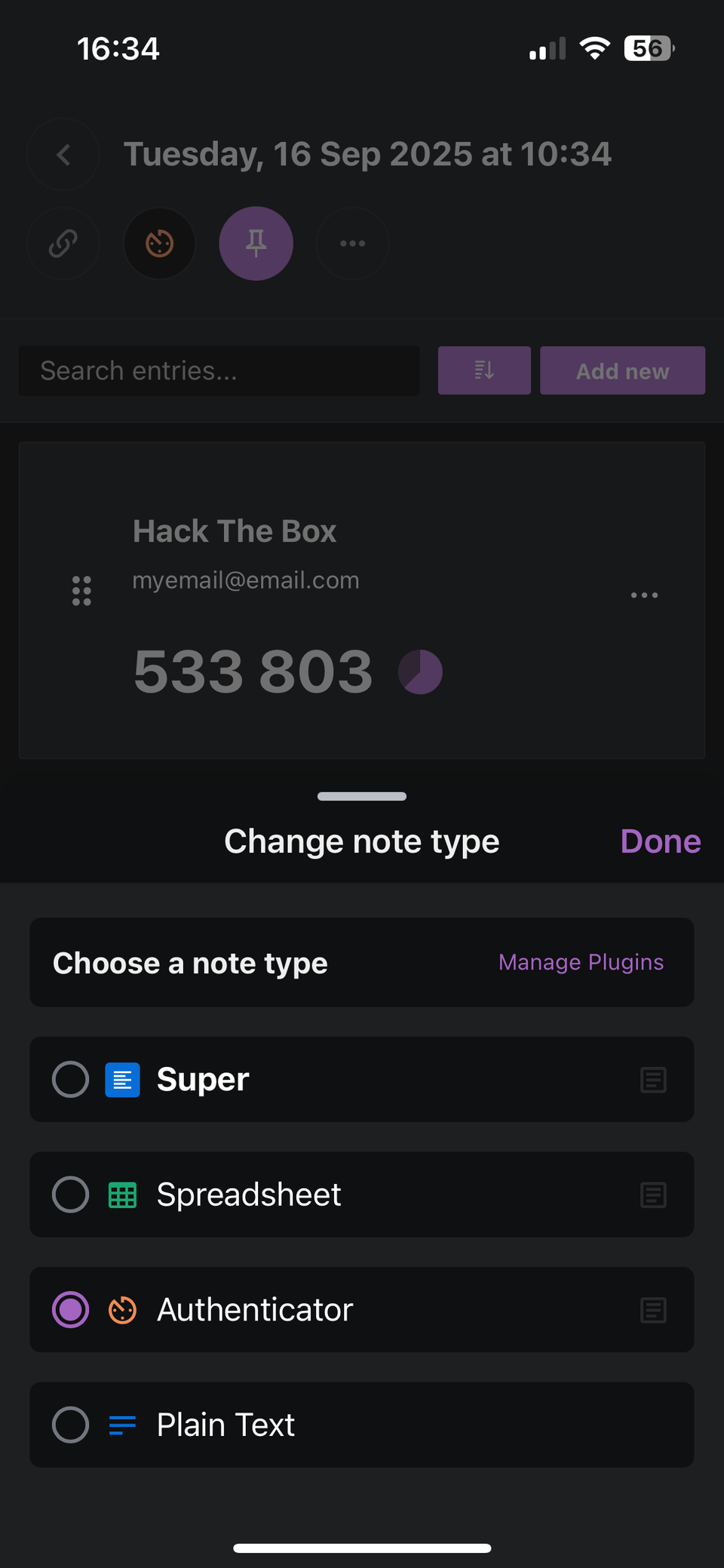Open the document icon beside Super
Viewport: 724px width, 1568px height.
653,1080
